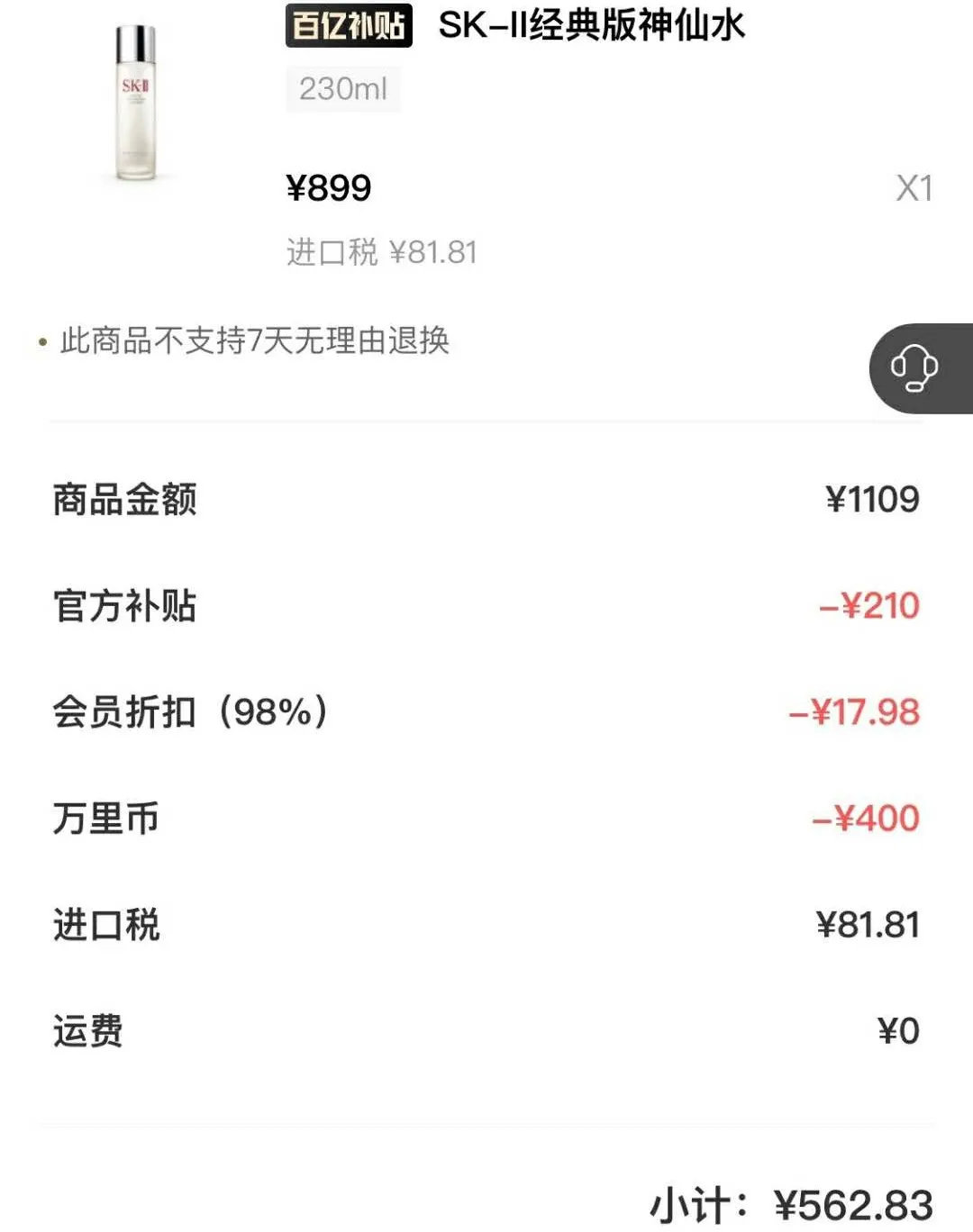Click the ¥ symbol on subtotal line
Image resolution: width=973 pixels, height=1232 pixels.
[787, 1200]
